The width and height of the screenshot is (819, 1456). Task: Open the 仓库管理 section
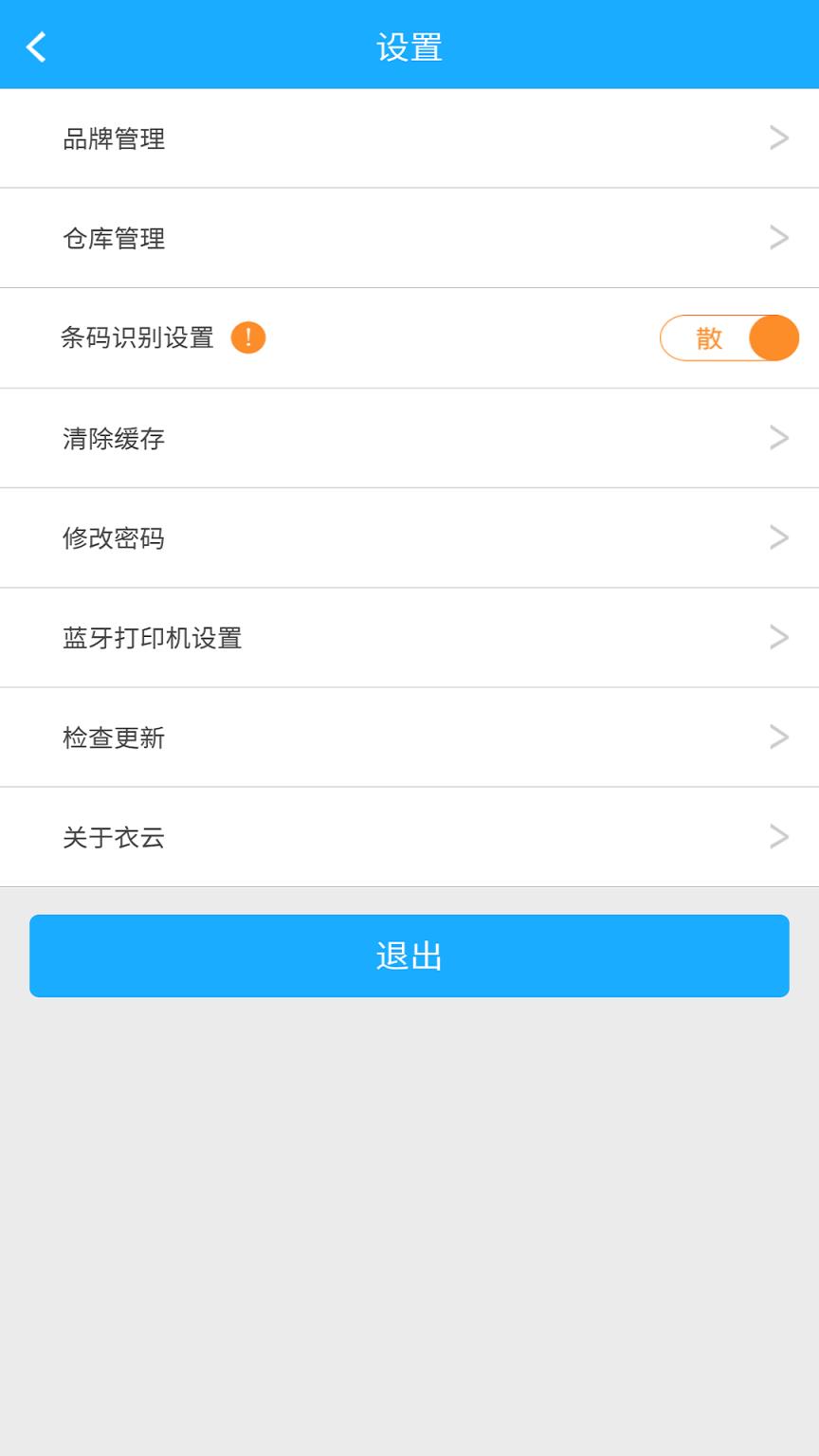click(x=409, y=238)
